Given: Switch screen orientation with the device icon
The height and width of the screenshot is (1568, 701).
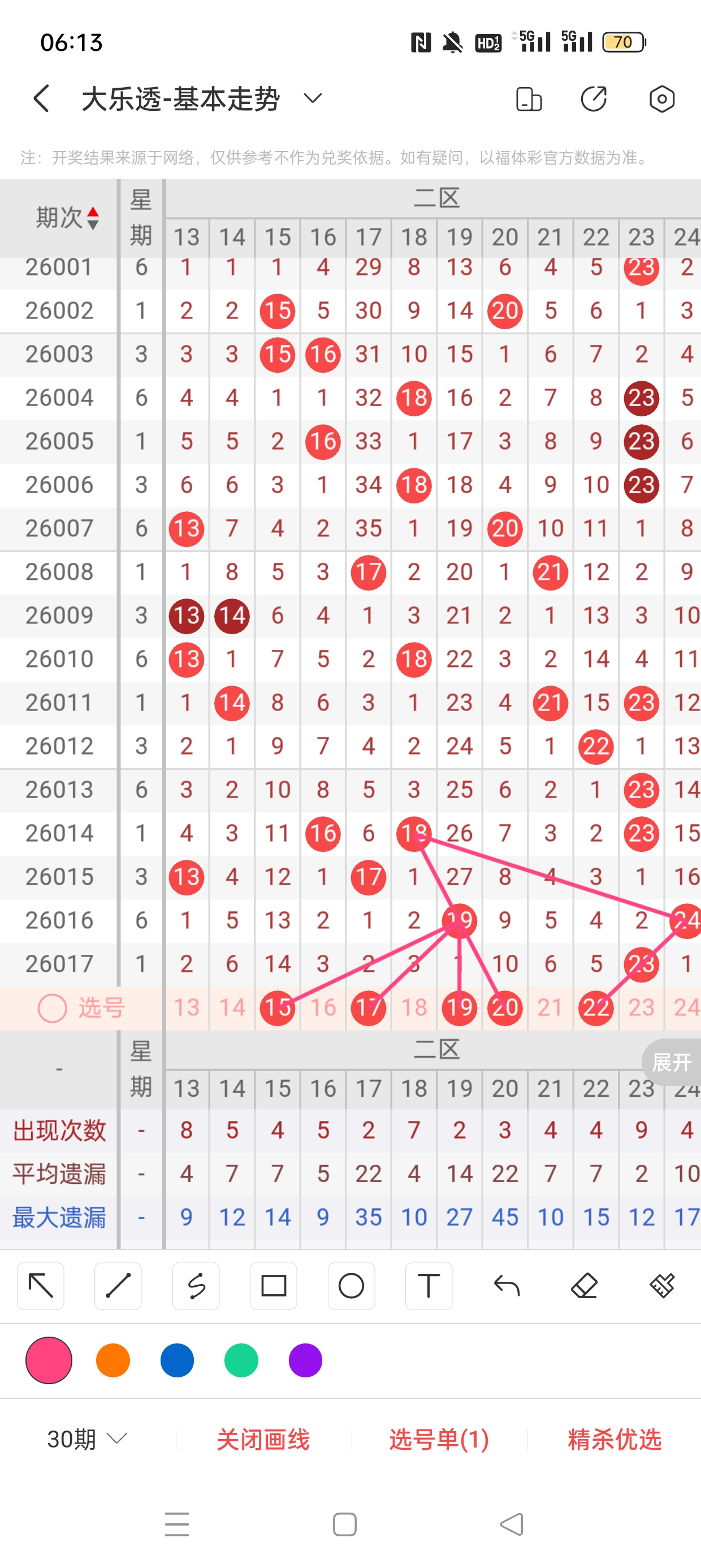Looking at the screenshot, I should click(528, 98).
